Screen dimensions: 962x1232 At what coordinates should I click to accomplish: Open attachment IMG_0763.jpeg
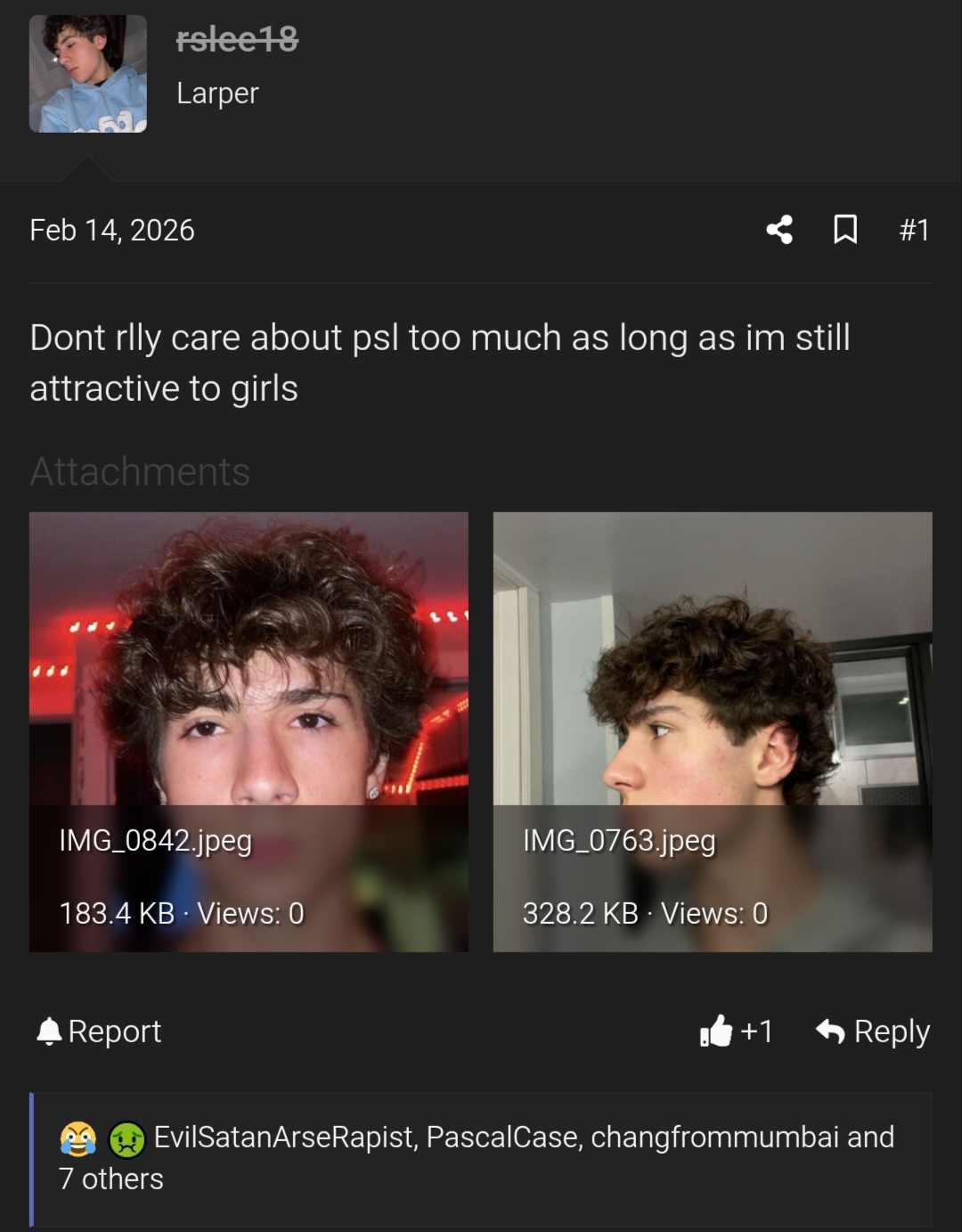(x=713, y=730)
